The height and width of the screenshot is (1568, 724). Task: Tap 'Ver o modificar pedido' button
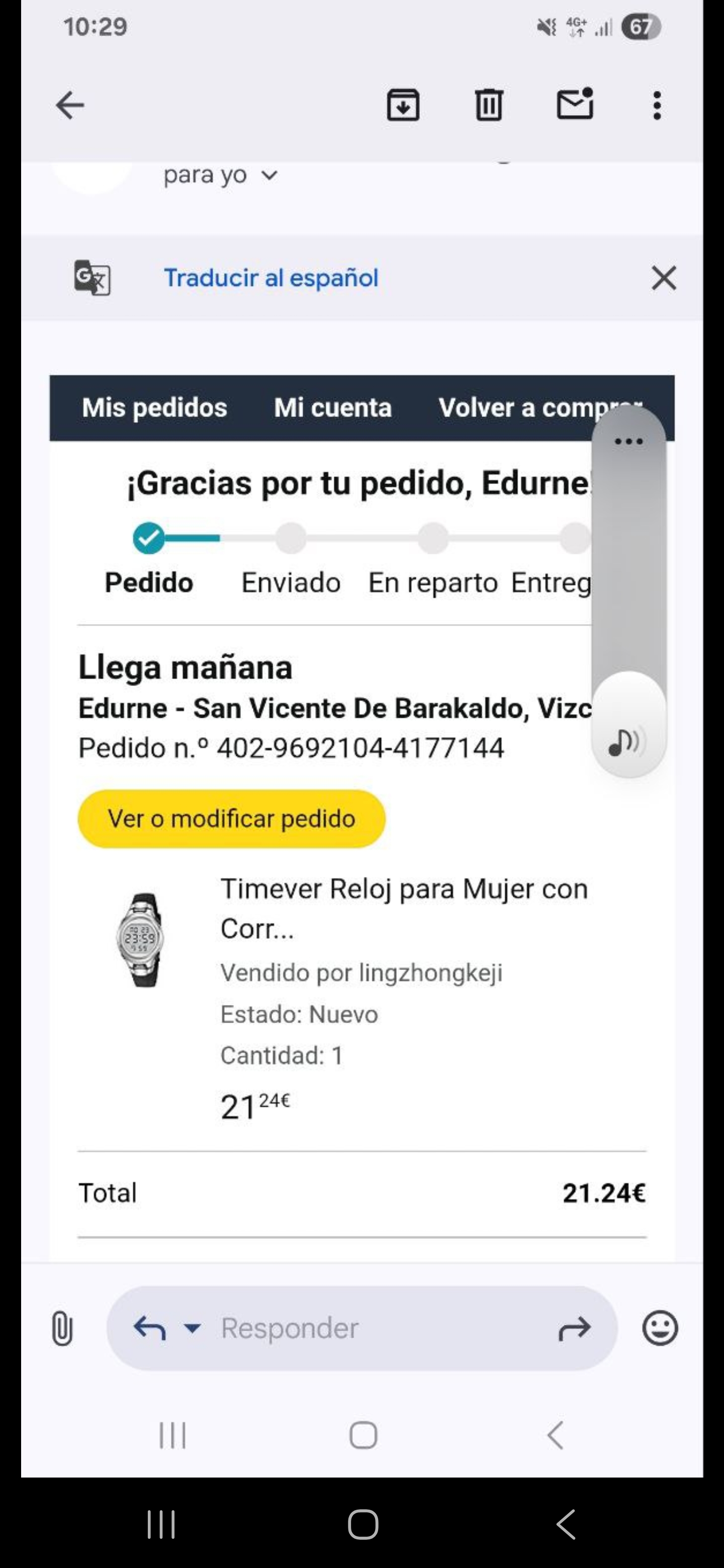coord(231,819)
